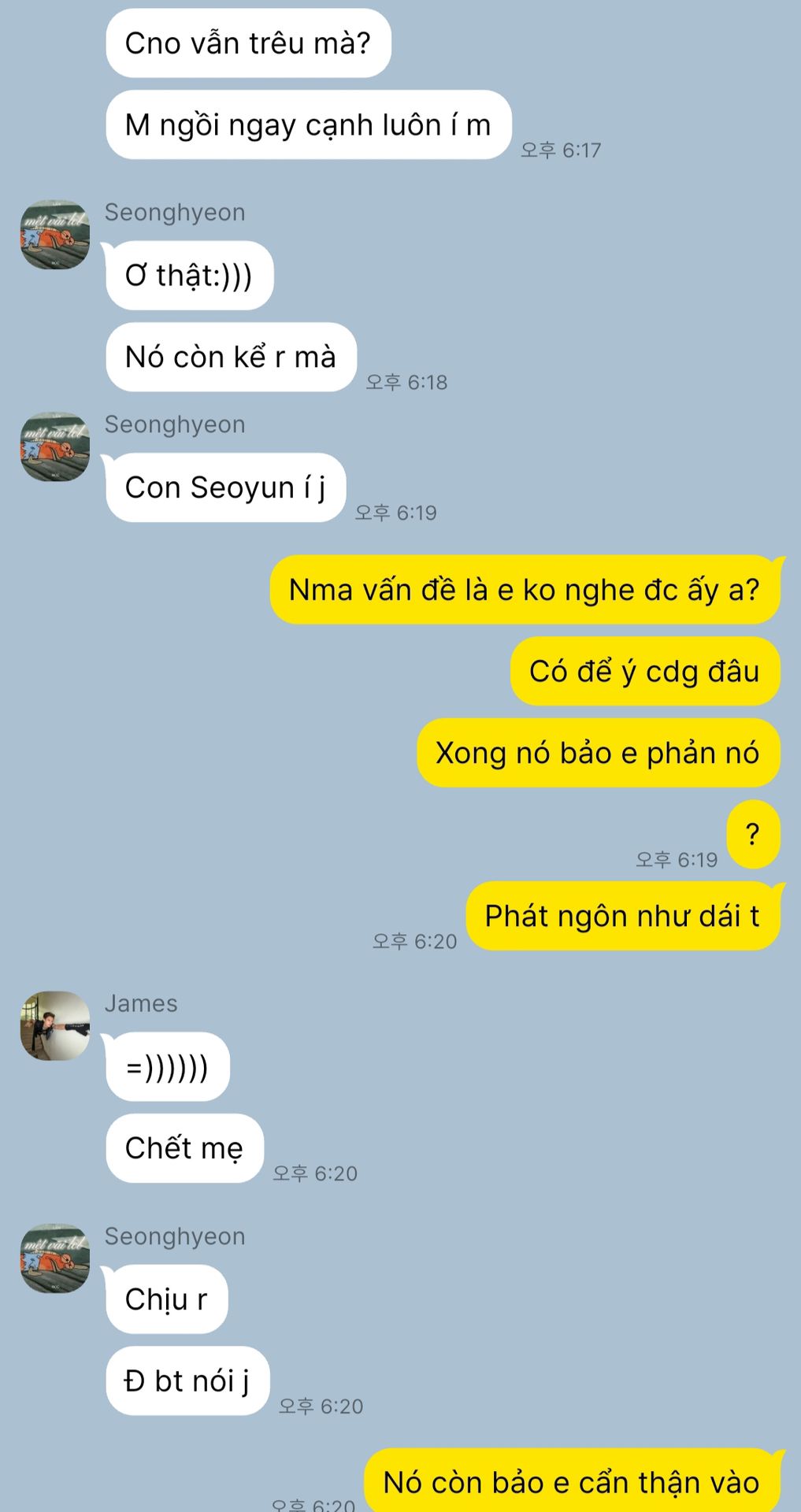This screenshot has width=801, height=1512.
Task: Tap Seonghyeon's avatar beside "Con Seoyun í j"
Action: (54, 447)
